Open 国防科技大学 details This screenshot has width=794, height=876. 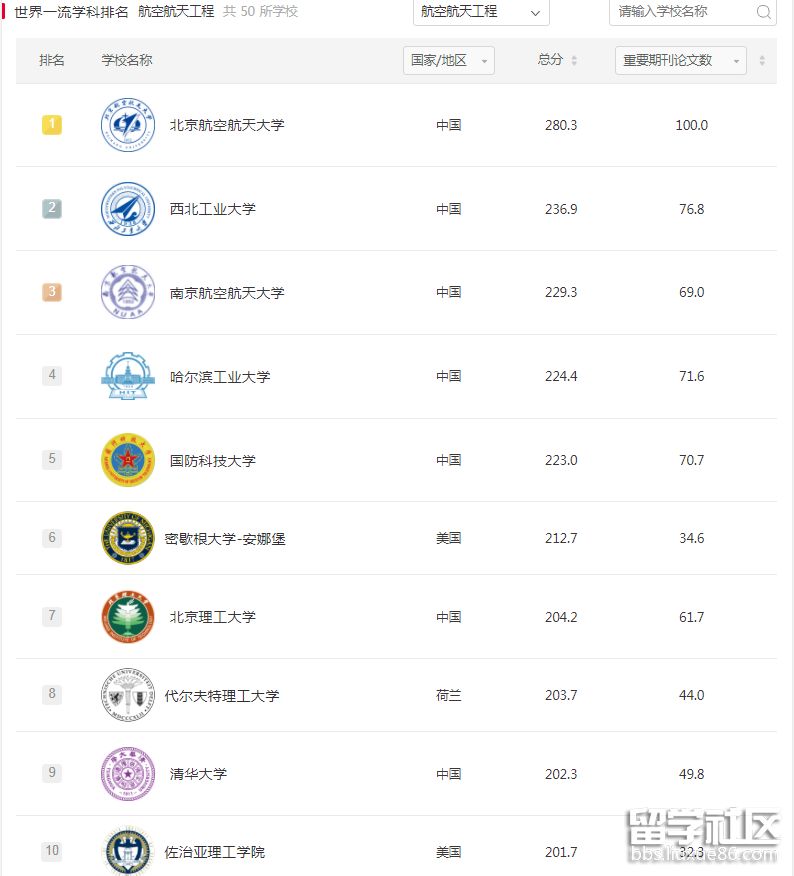213,461
